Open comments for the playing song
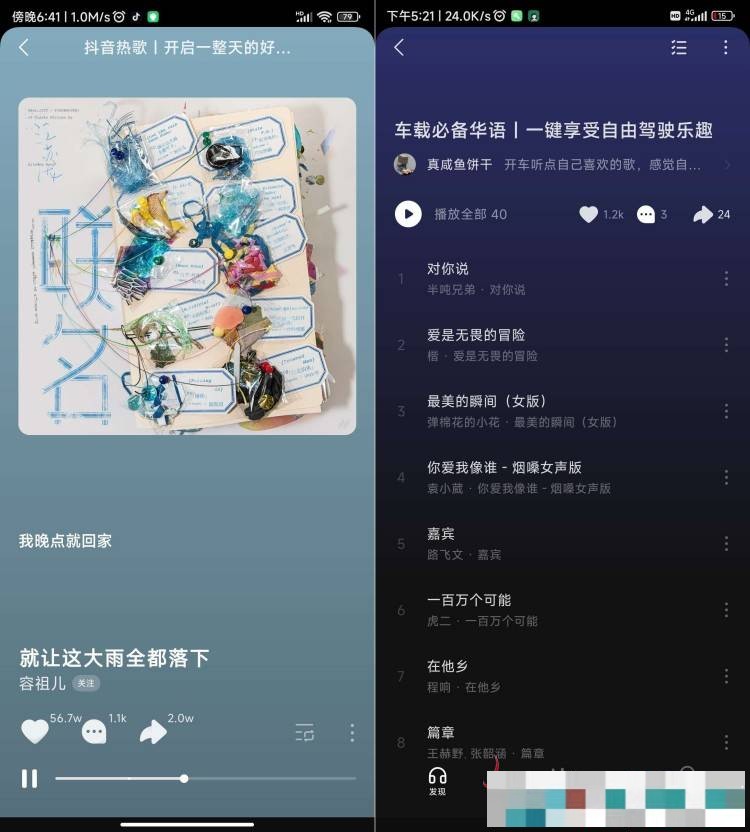This screenshot has width=750, height=832. (94, 733)
